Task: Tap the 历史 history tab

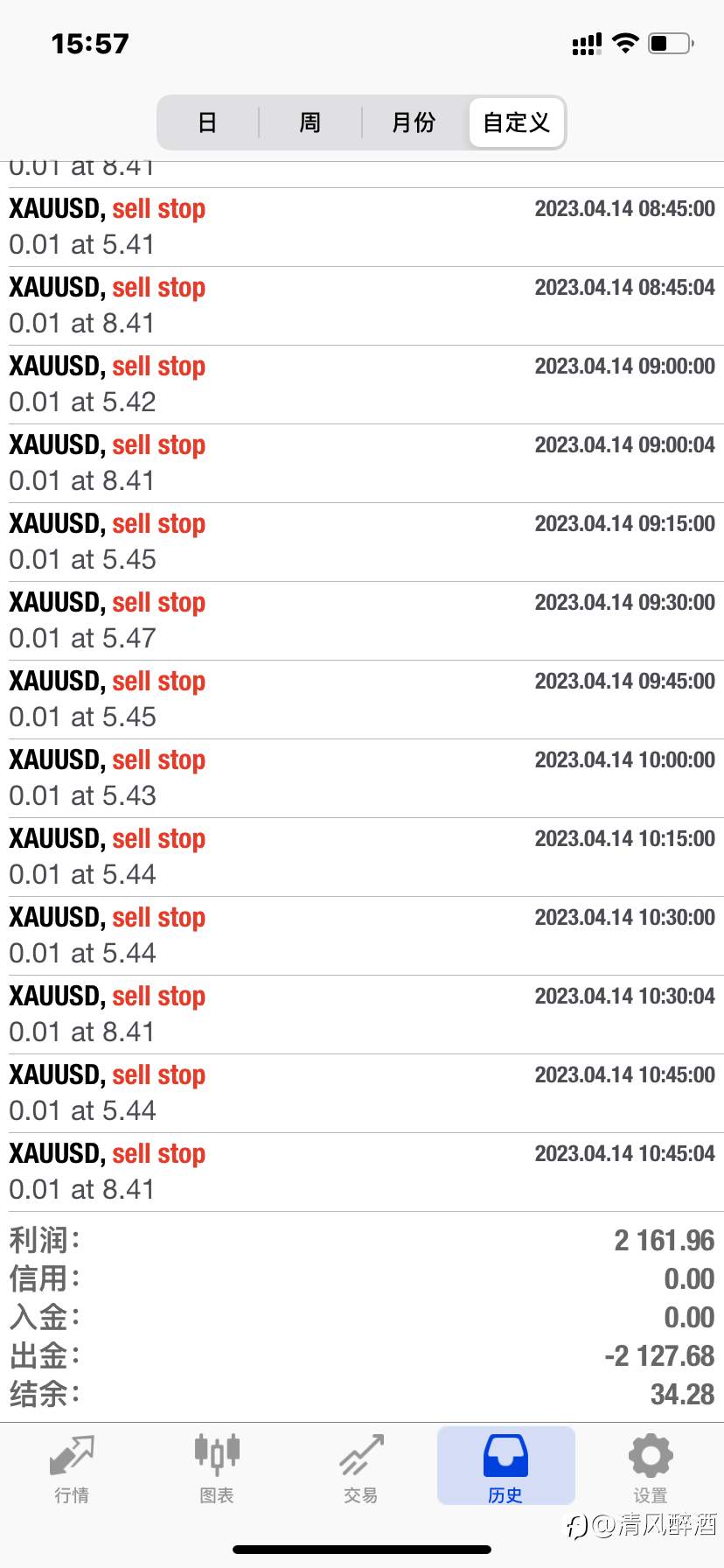Action: (506, 1466)
